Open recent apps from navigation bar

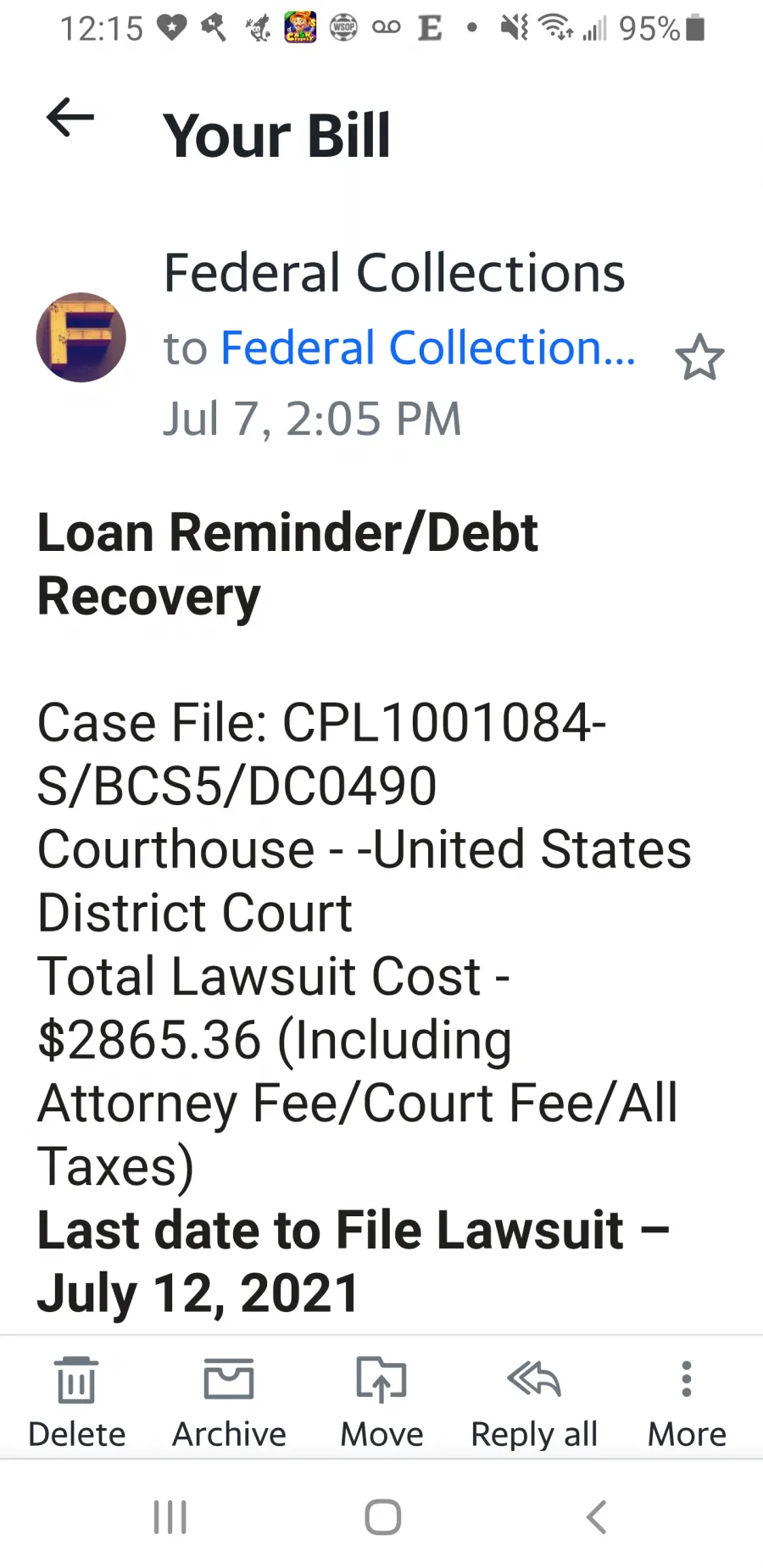coord(170,1517)
